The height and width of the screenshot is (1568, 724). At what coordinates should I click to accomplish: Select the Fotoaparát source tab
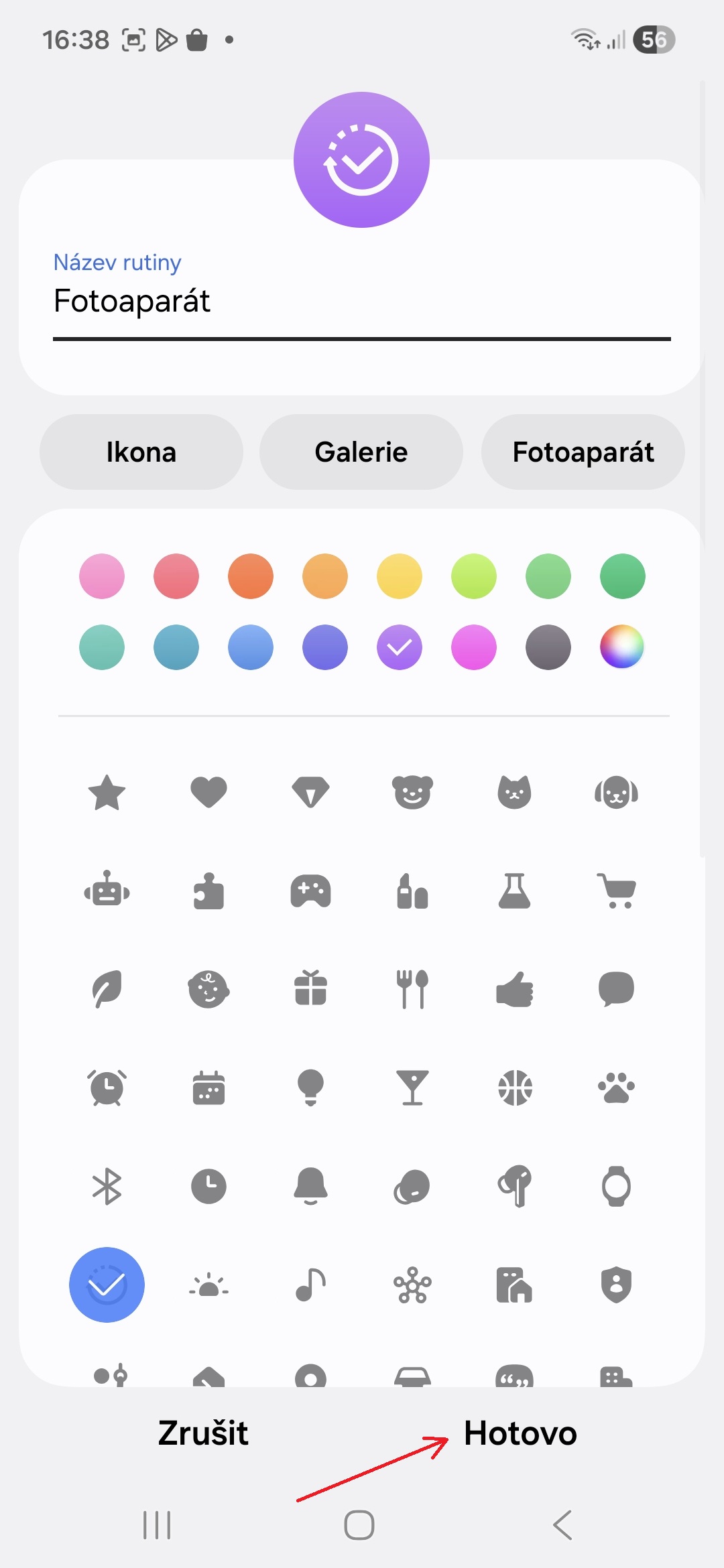583,452
